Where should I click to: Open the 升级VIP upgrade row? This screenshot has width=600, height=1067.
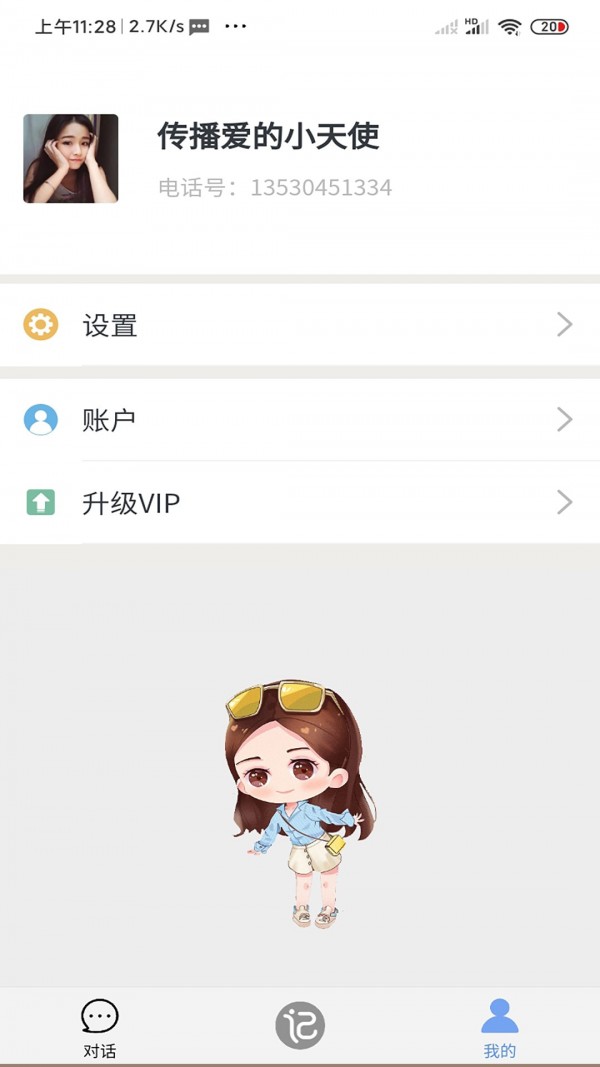point(300,502)
